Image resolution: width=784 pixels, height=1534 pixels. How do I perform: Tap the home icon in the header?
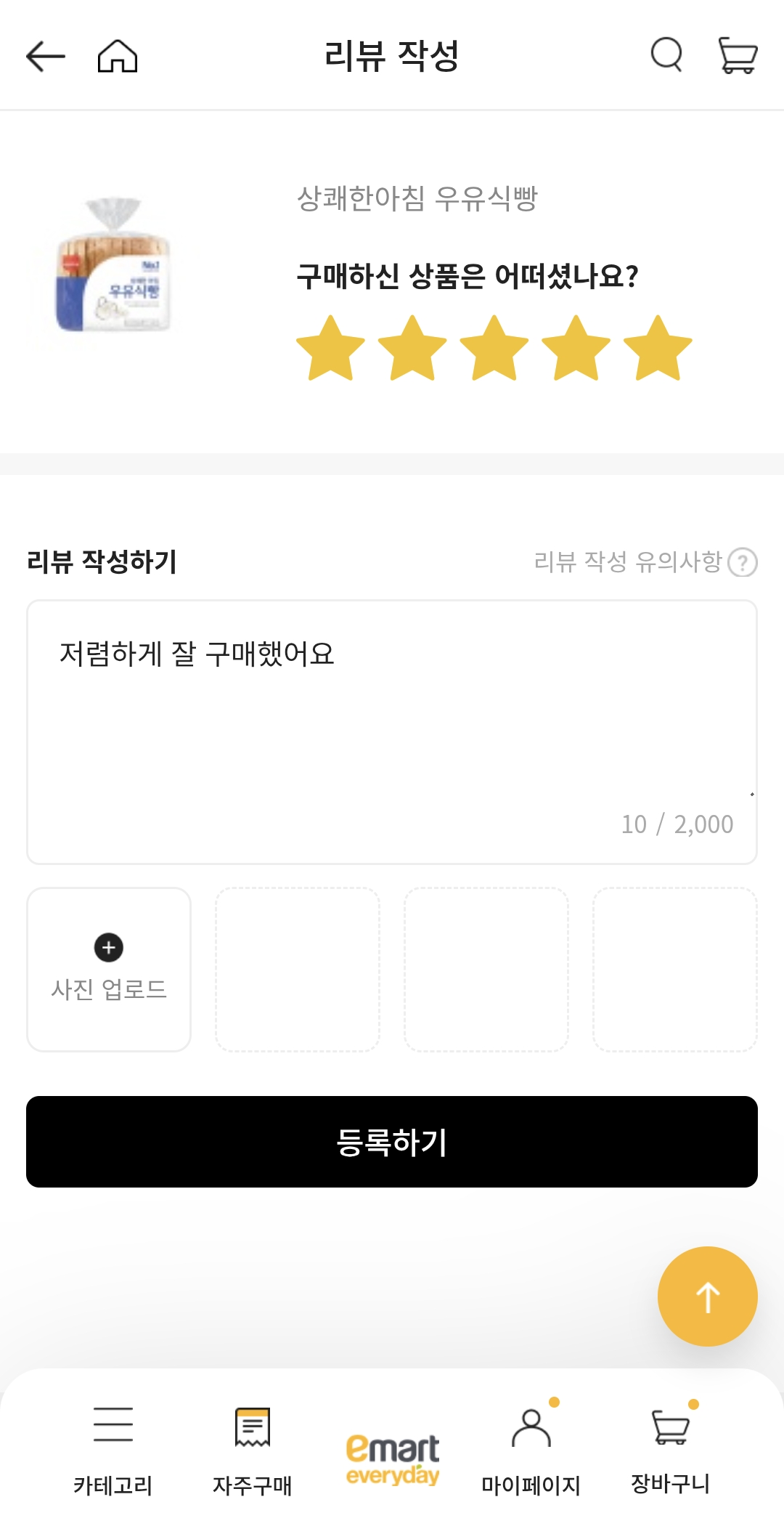(x=116, y=55)
